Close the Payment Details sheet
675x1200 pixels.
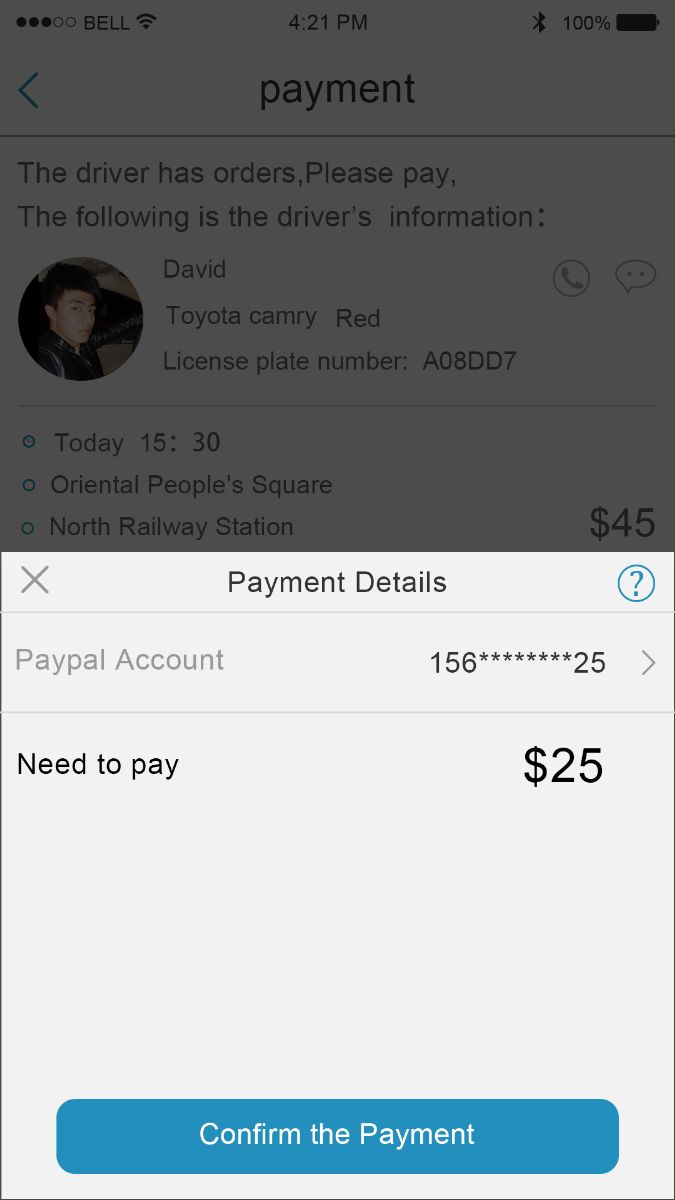pyautogui.click(x=35, y=580)
